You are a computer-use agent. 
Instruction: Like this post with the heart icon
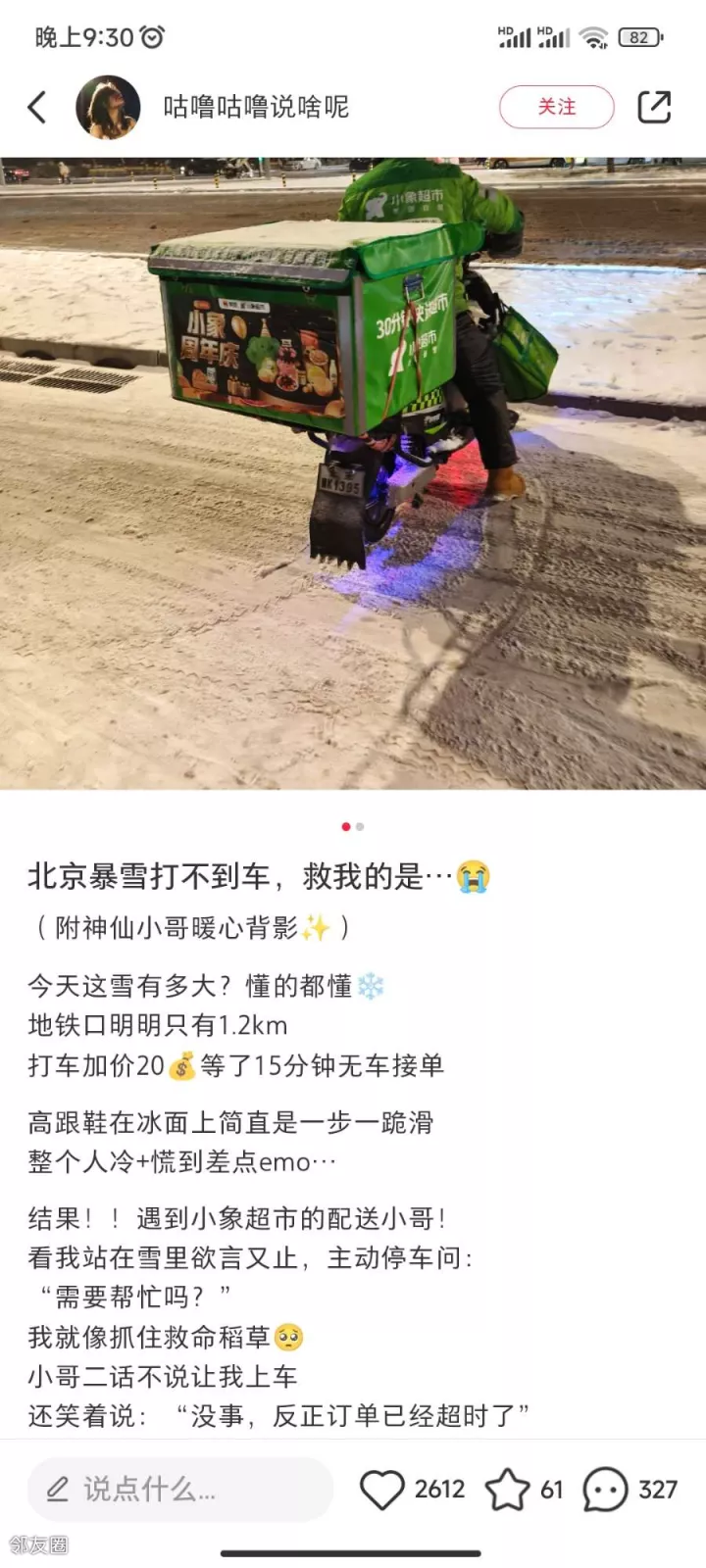tap(382, 1490)
